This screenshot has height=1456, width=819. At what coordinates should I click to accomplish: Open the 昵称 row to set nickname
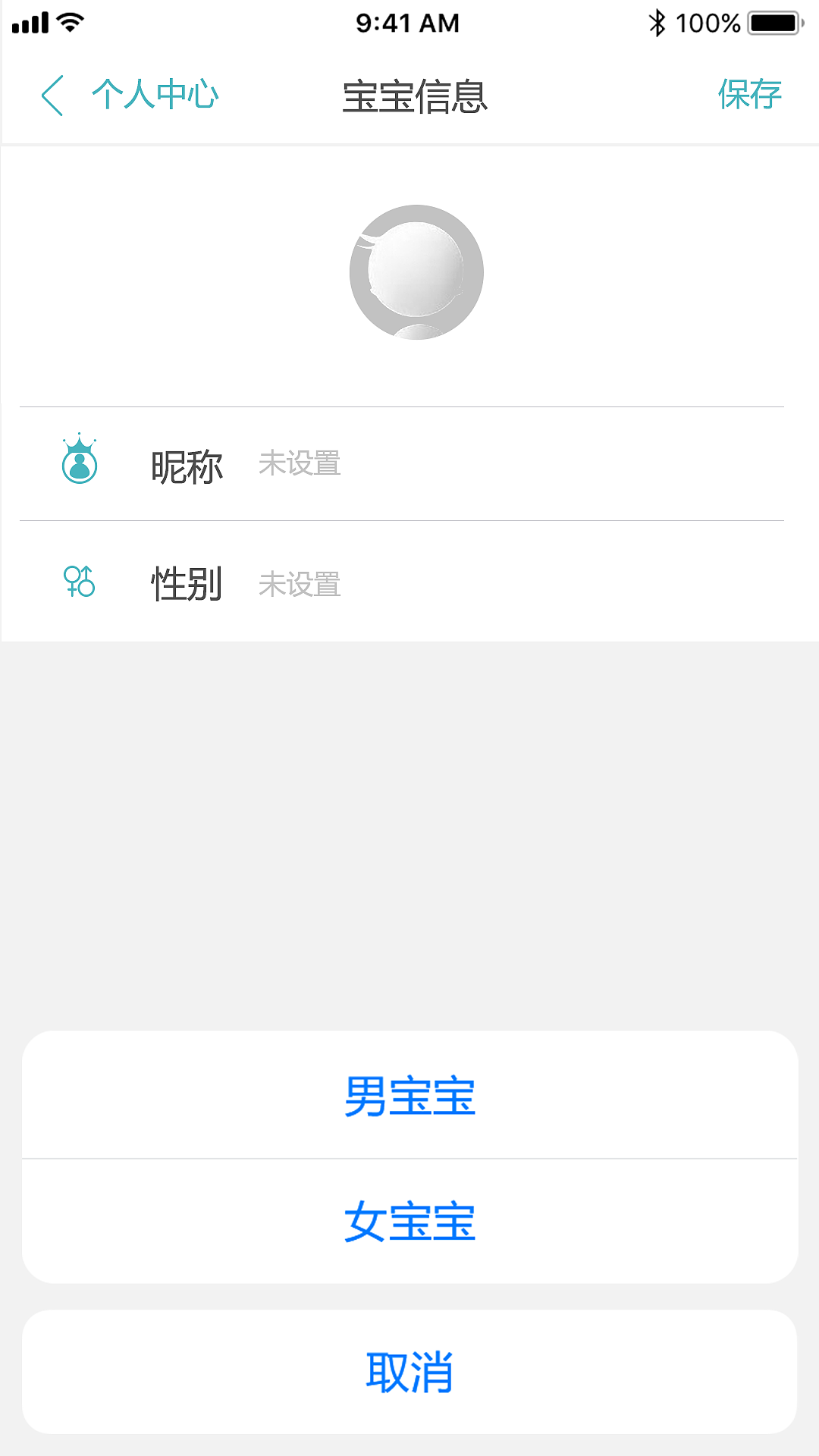click(x=409, y=464)
